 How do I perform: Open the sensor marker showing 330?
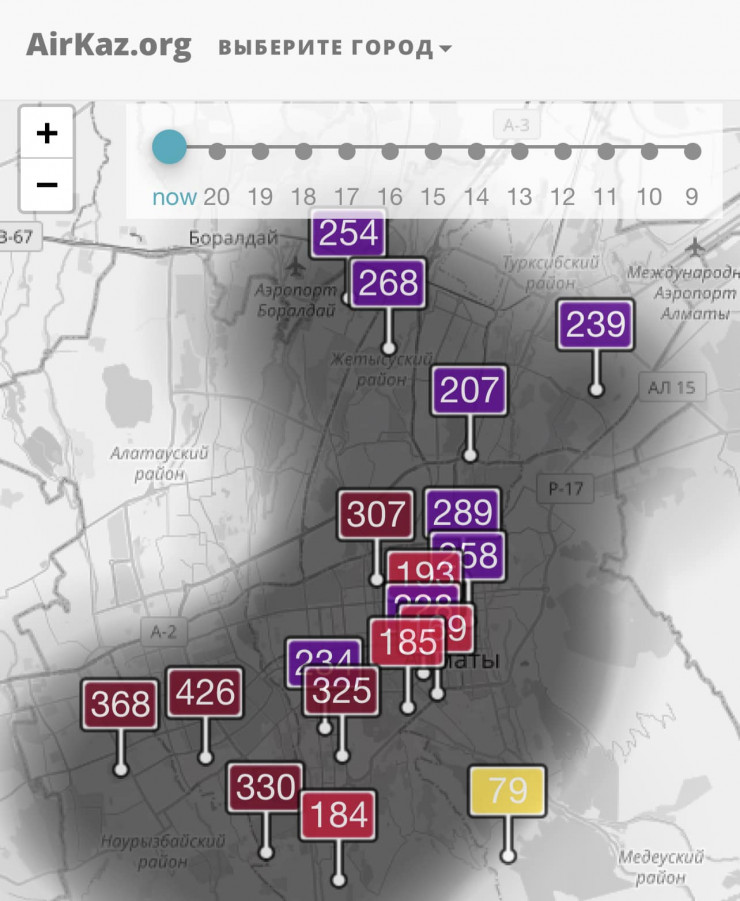[265, 788]
